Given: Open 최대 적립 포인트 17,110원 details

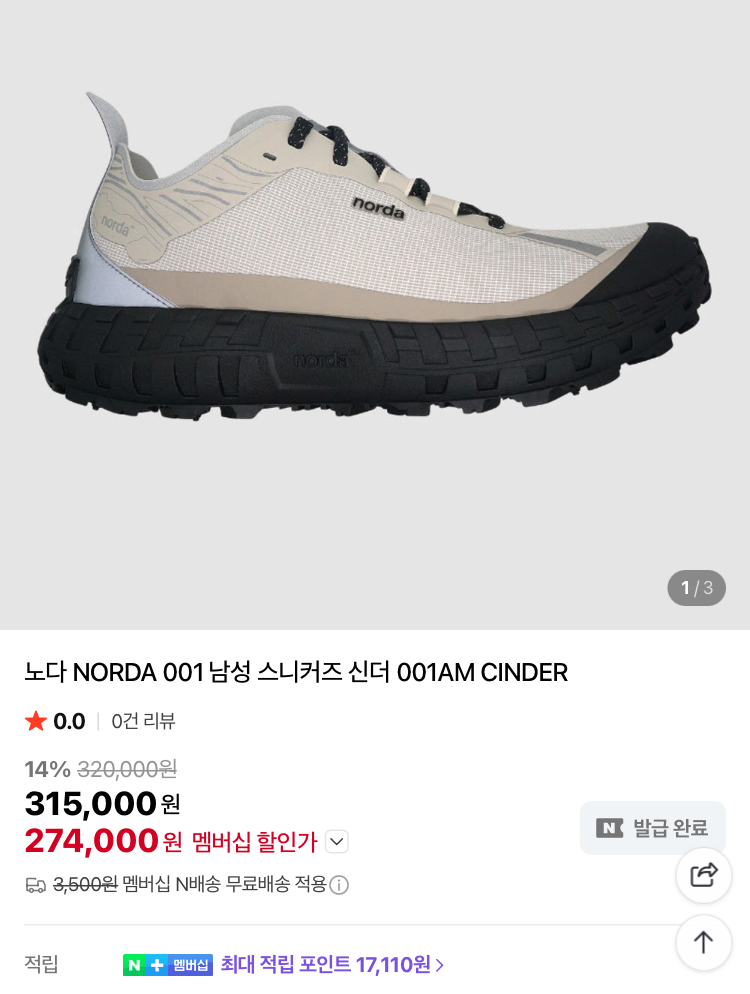Looking at the screenshot, I should pos(332,965).
